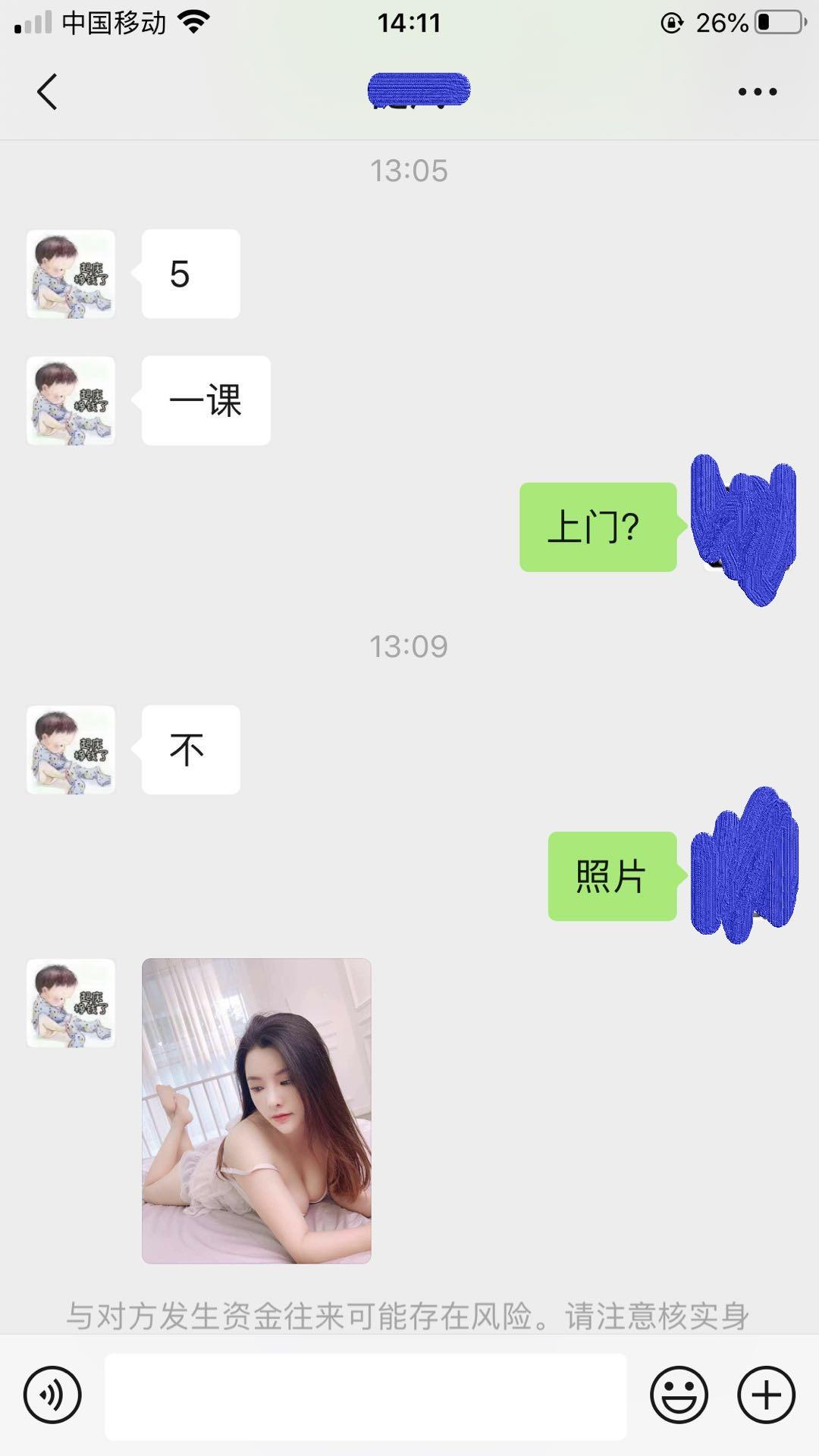
Task: Go back to the chat list
Action: click(47, 92)
